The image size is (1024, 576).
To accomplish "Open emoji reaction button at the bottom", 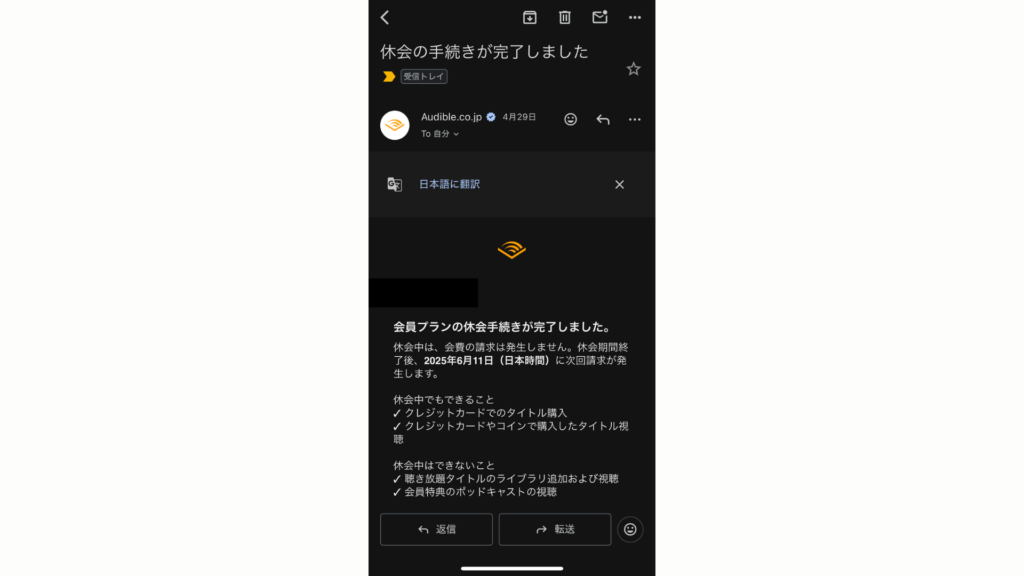I will pos(630,529).
